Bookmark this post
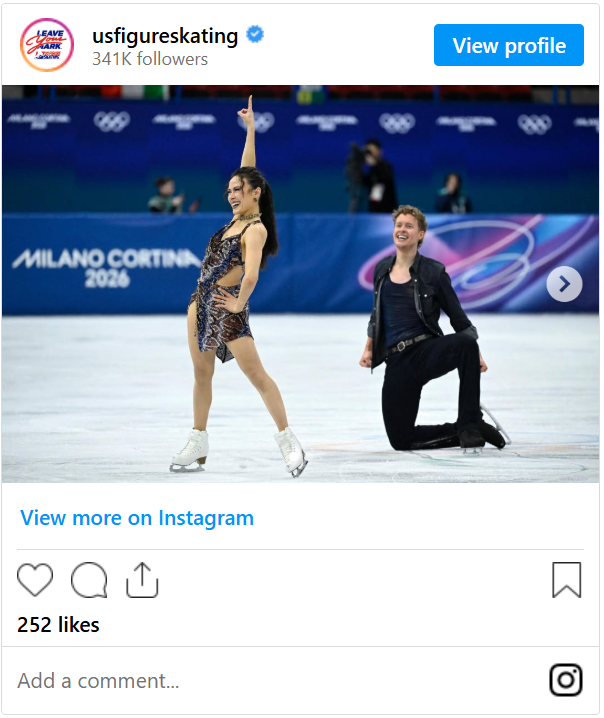Viewport: 604px width, 718px height. [x=566, y=580]
